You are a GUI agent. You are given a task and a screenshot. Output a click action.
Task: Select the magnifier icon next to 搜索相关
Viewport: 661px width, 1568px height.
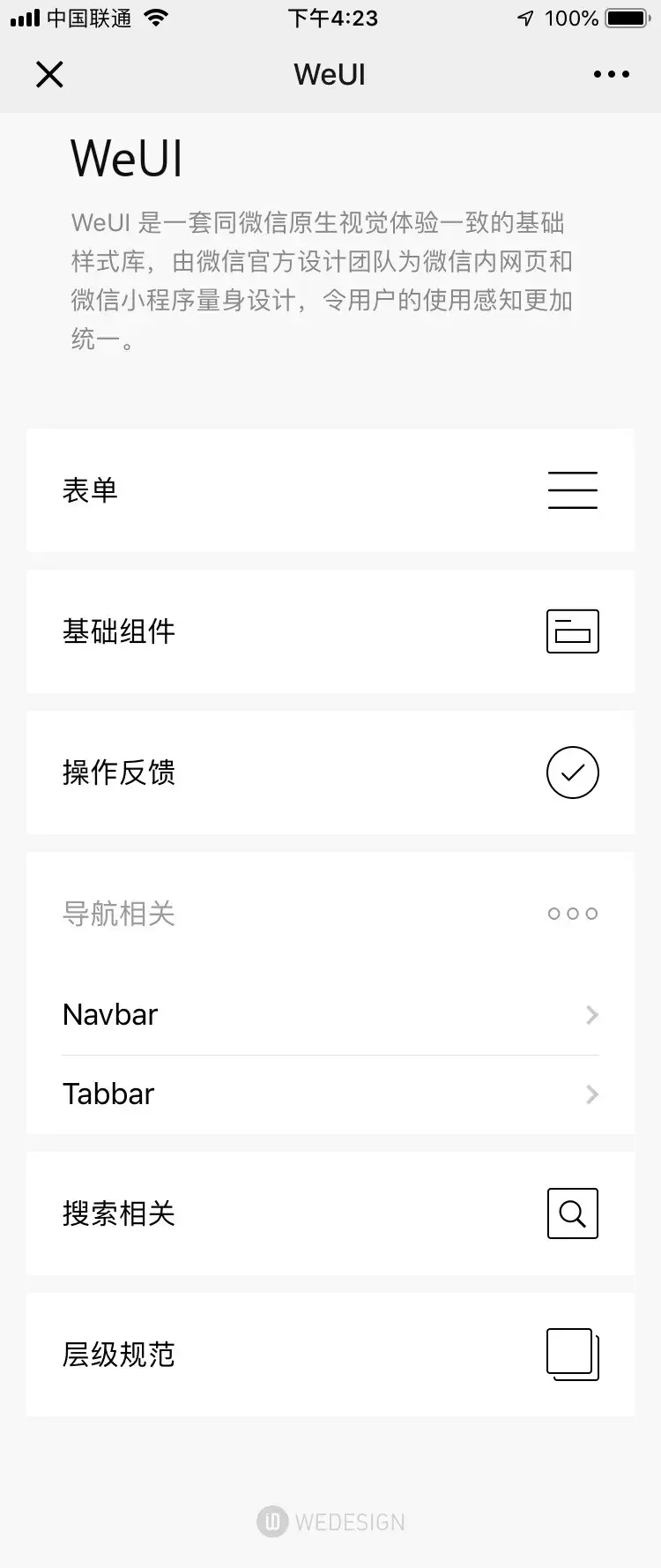point(573,1213)
